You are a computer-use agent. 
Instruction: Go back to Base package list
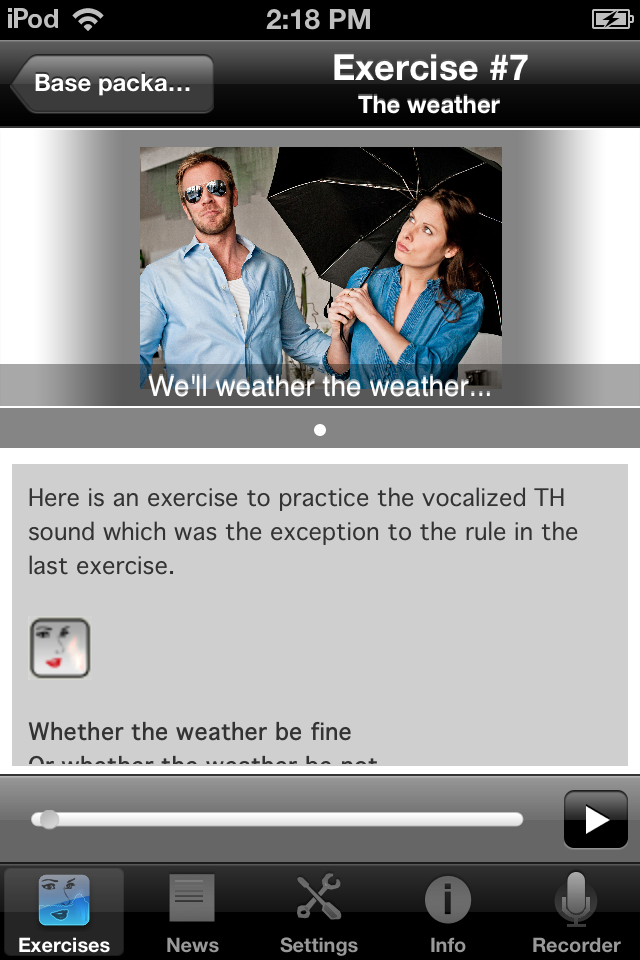[x=112, y=84]
